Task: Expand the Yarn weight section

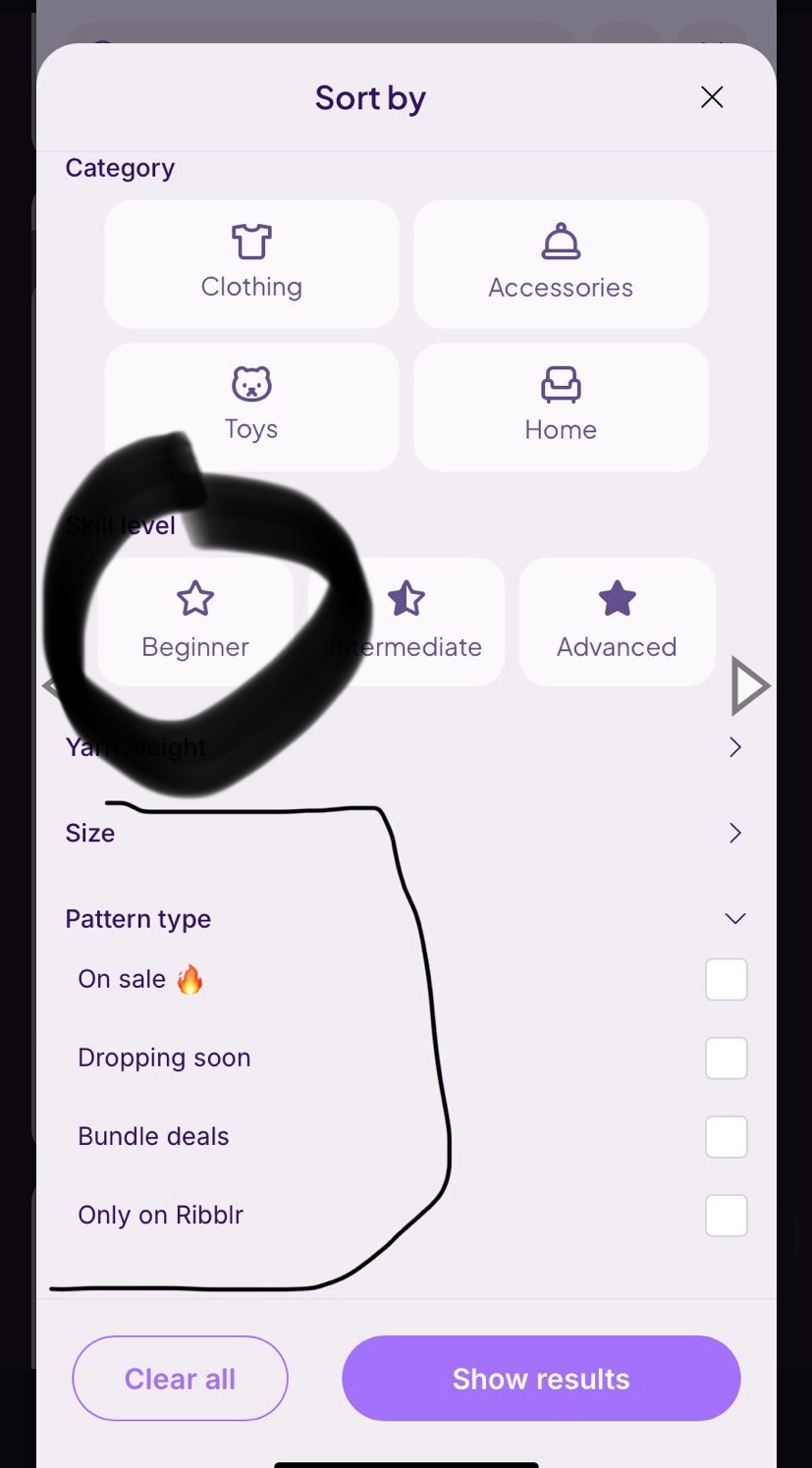Action: (x=734, y=747)
